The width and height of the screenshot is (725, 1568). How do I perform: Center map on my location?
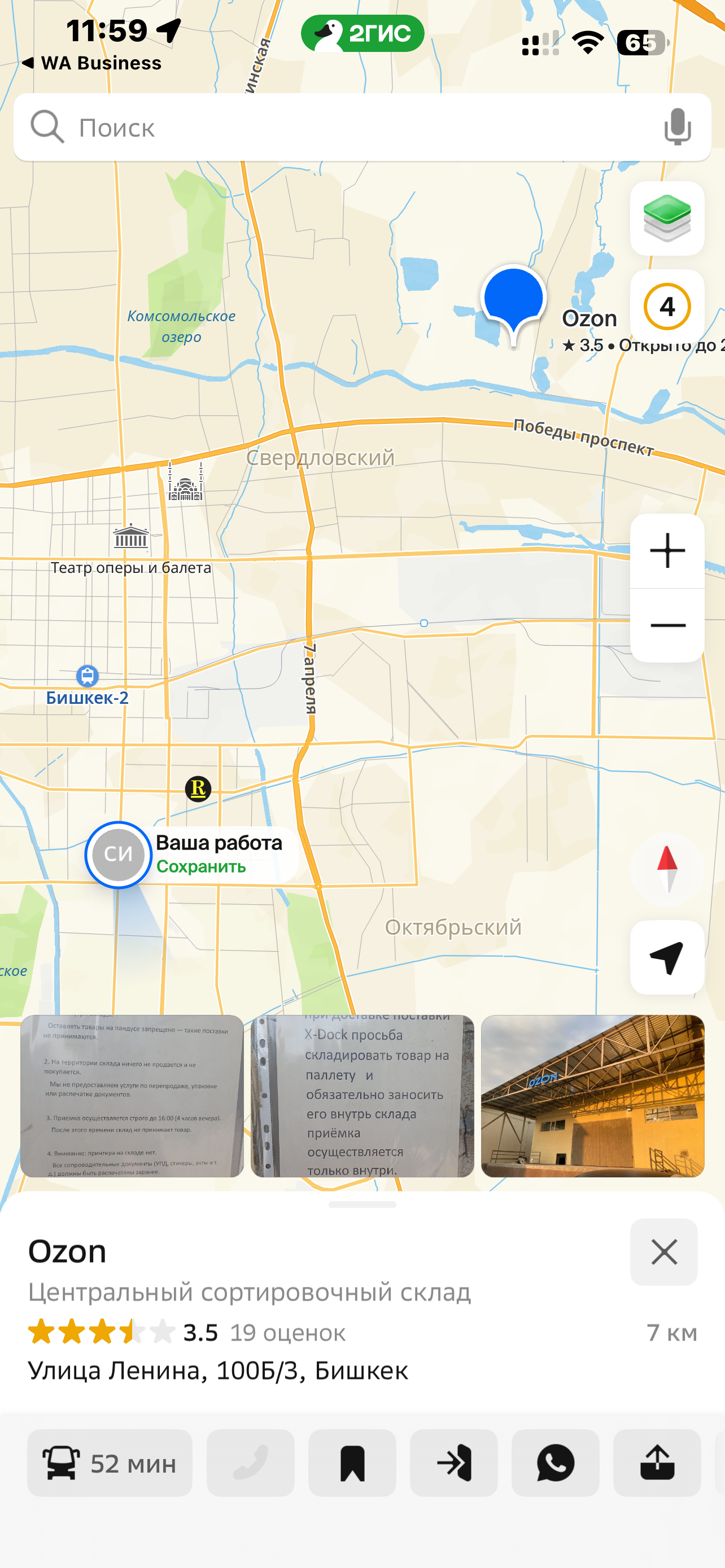point(667,957)
